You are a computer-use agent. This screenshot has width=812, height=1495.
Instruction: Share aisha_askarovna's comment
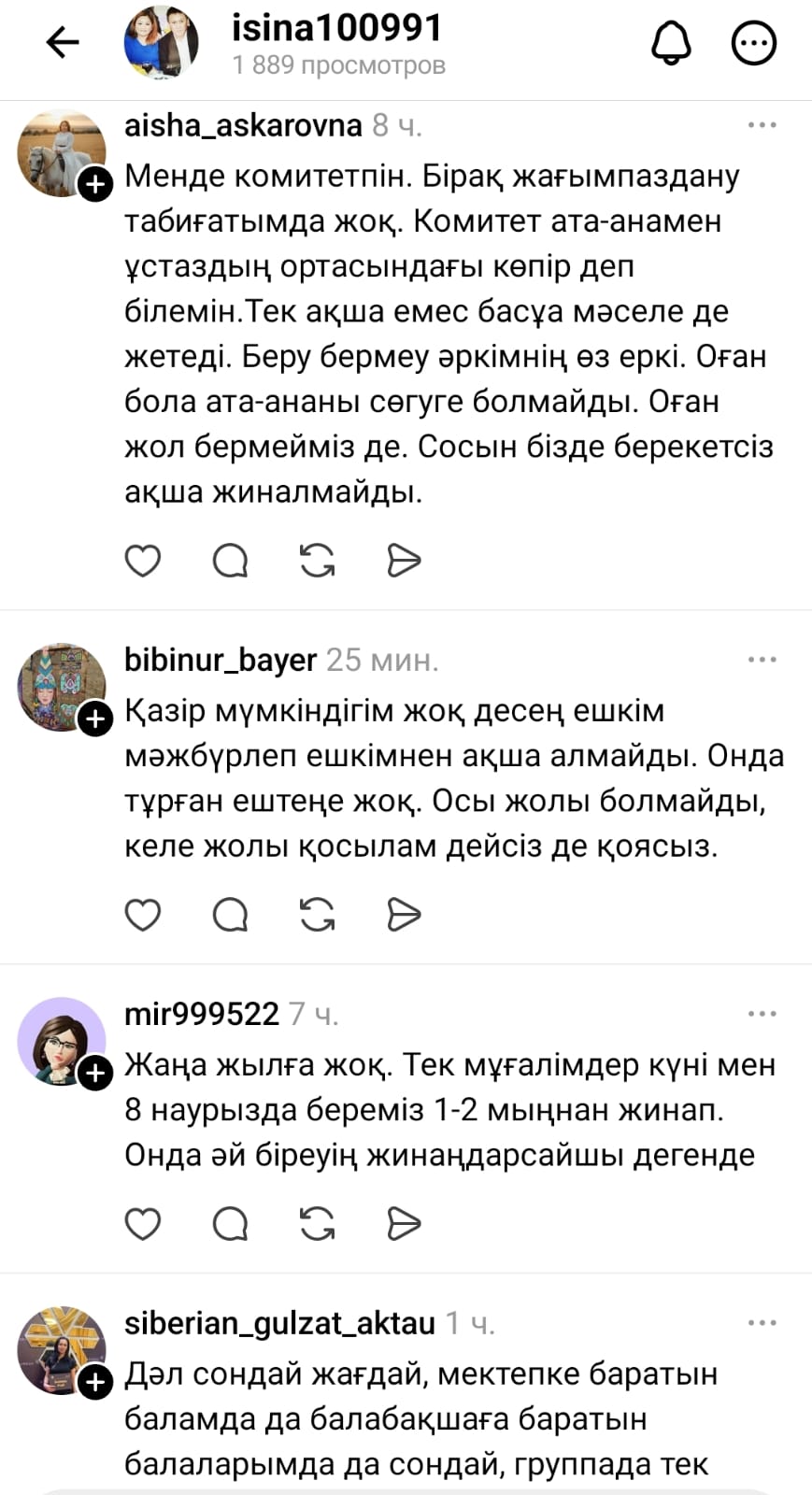click(x=404, y=561)
